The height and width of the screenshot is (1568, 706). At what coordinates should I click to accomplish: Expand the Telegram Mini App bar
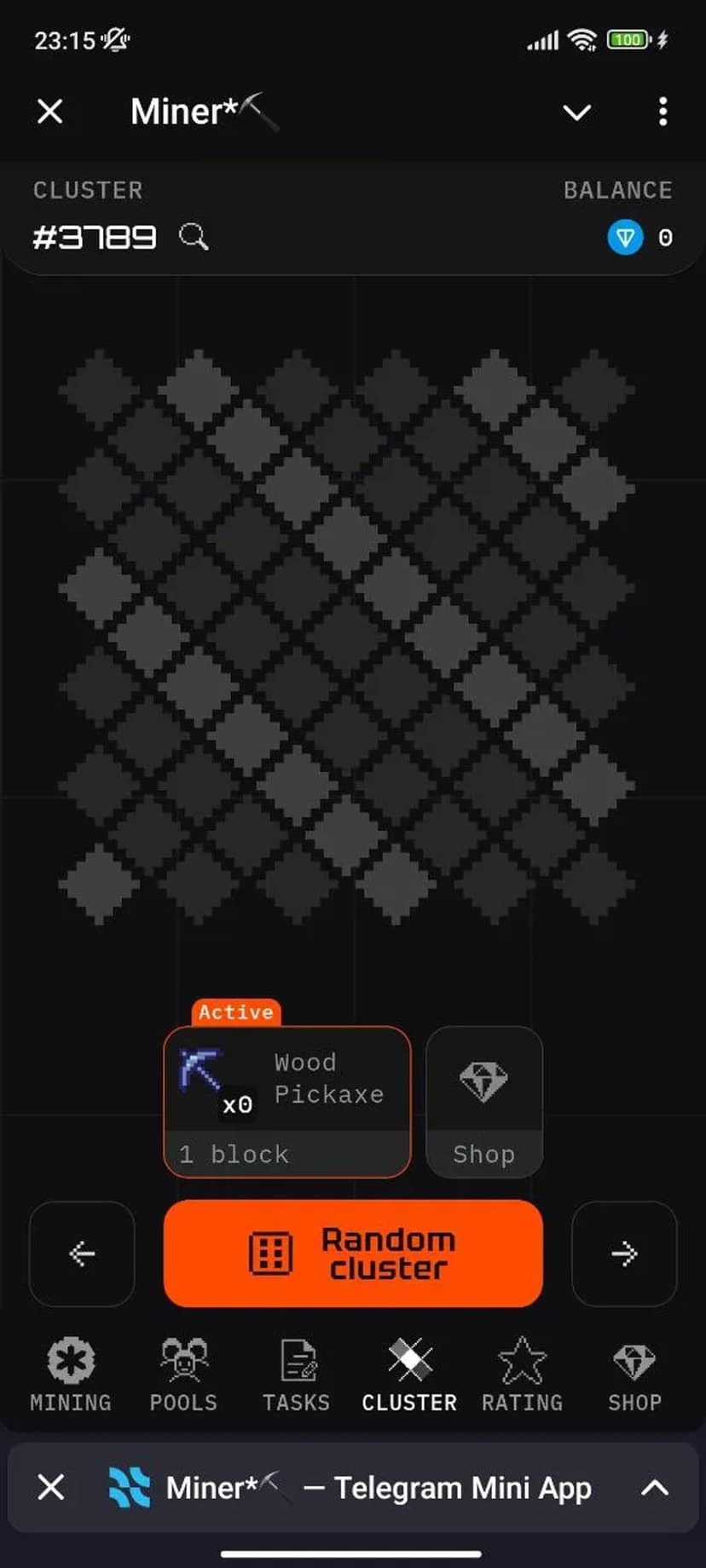click(x=654, y=1487)
